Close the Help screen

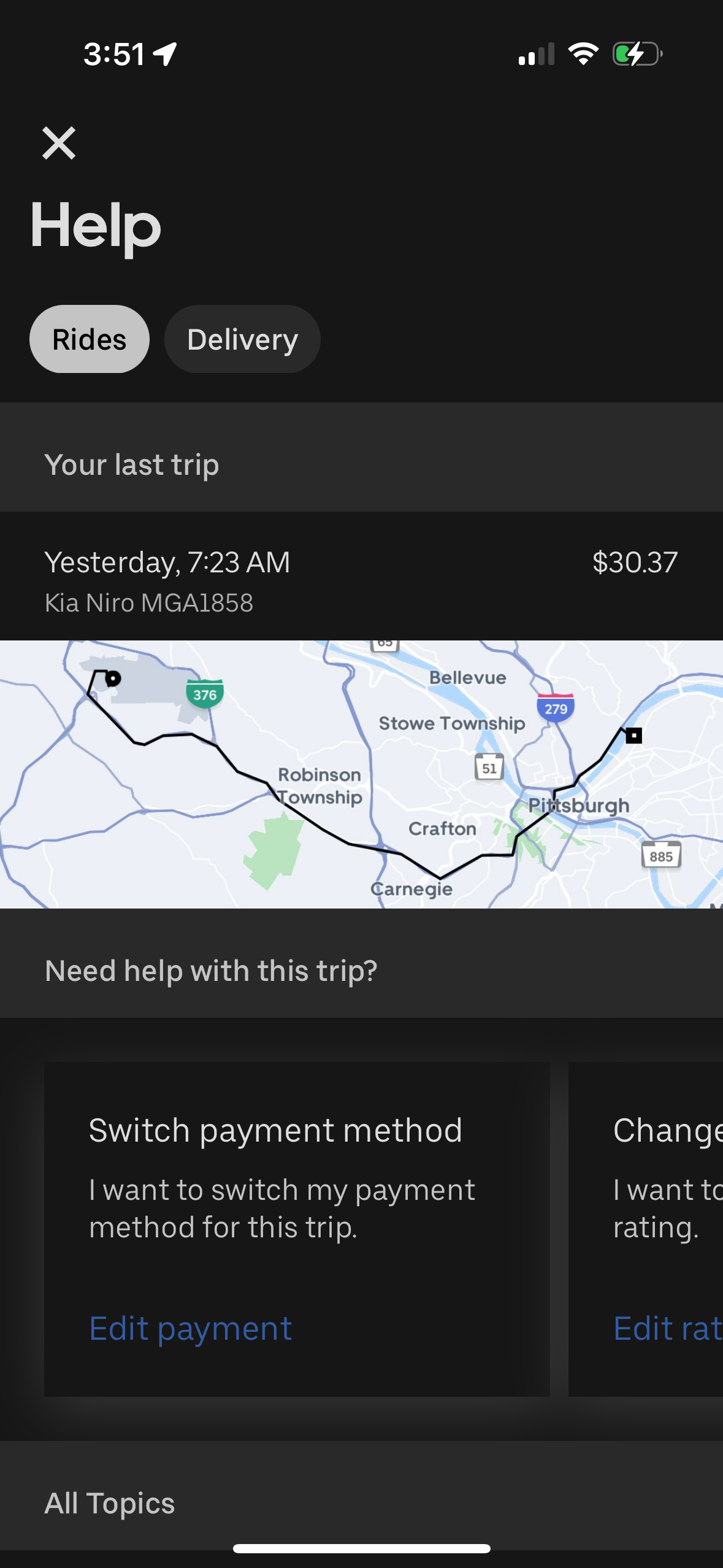coord(59,144)
